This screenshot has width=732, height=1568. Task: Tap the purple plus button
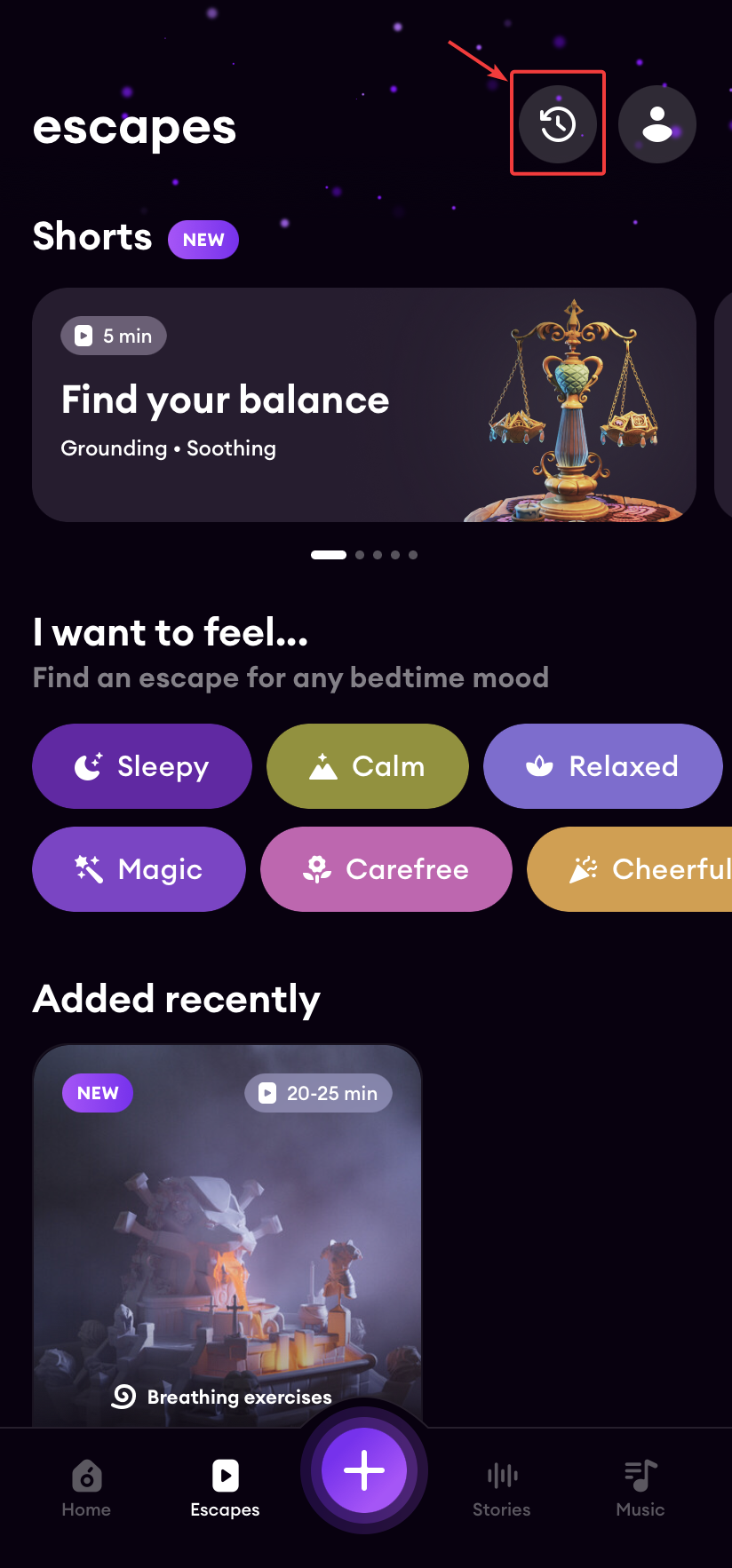pyautogui.click(x=364, y=1470)
